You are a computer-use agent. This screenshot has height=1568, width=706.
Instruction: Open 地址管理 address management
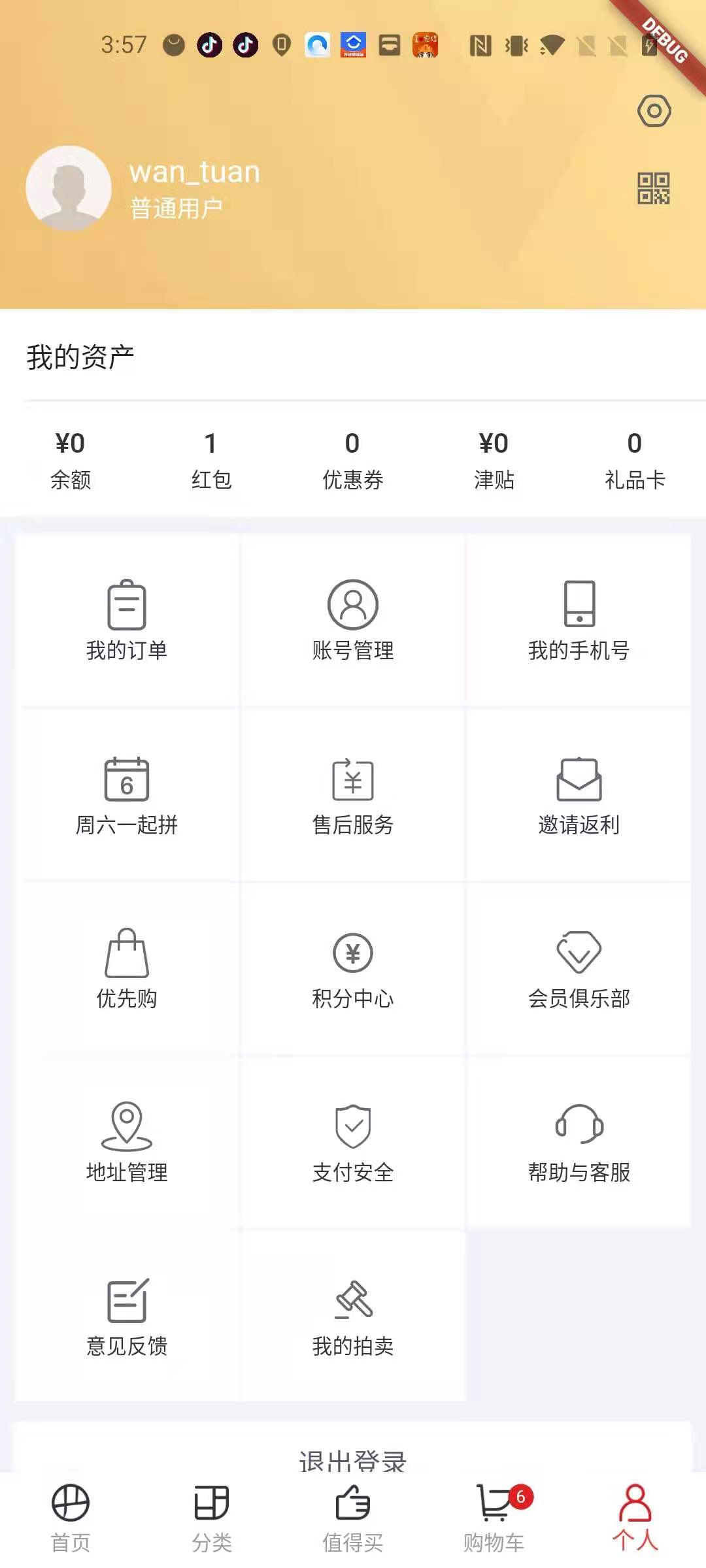127,1142
